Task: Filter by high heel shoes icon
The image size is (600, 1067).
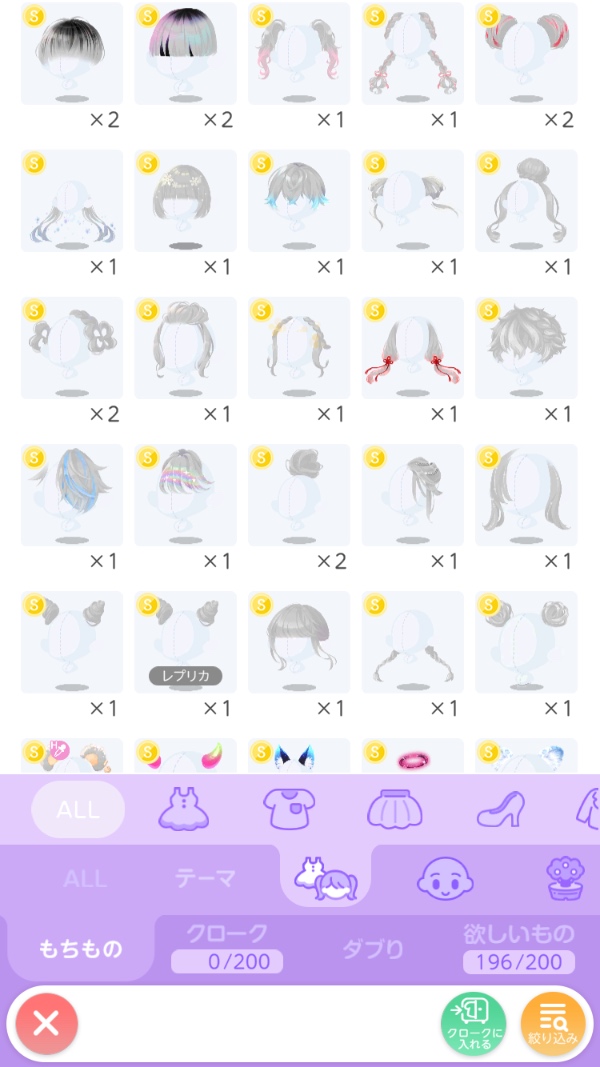Action: click(x=500, y=809)
